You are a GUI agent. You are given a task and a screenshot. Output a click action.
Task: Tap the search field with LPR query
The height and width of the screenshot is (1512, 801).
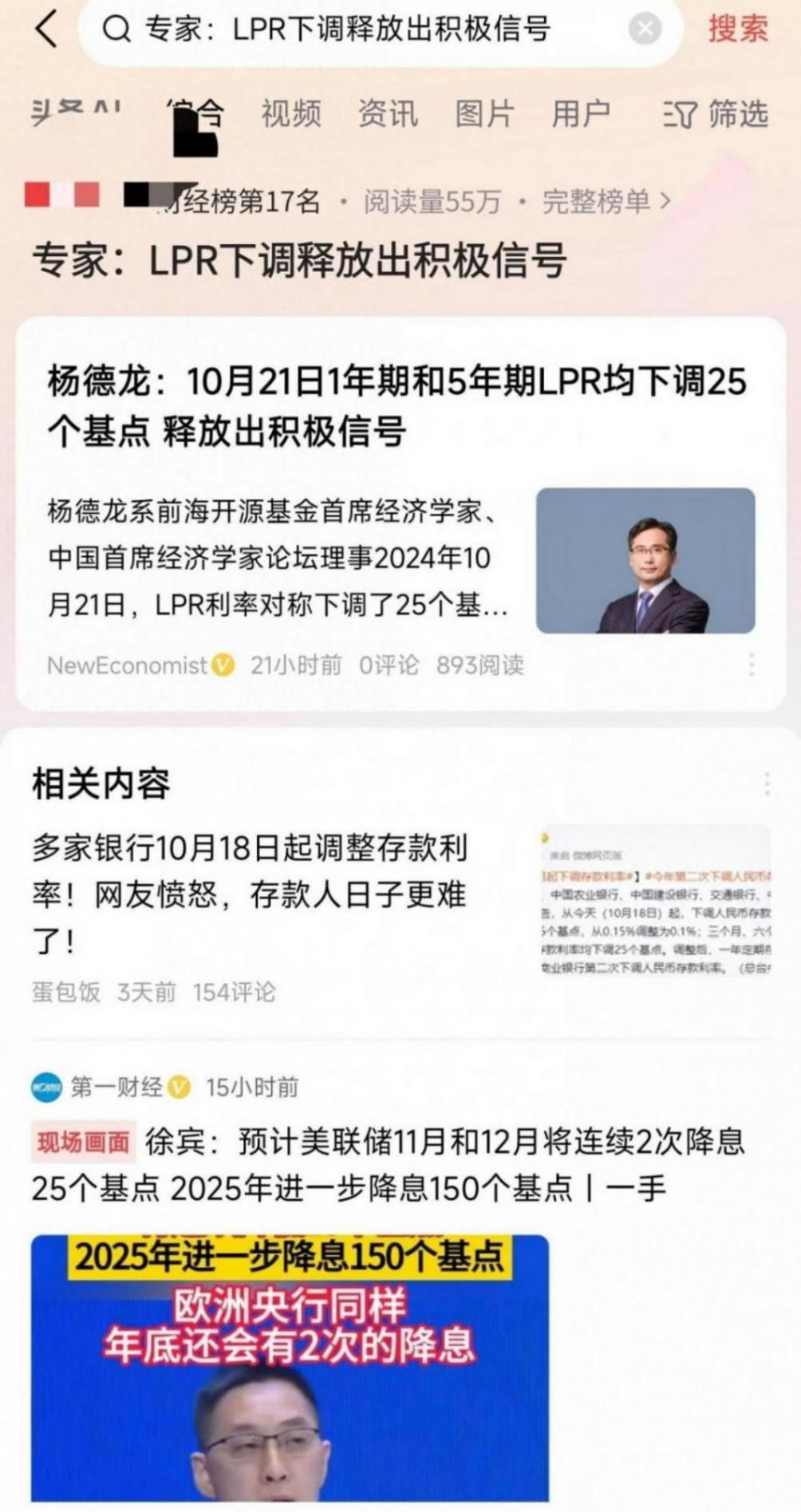coord(359,30)
